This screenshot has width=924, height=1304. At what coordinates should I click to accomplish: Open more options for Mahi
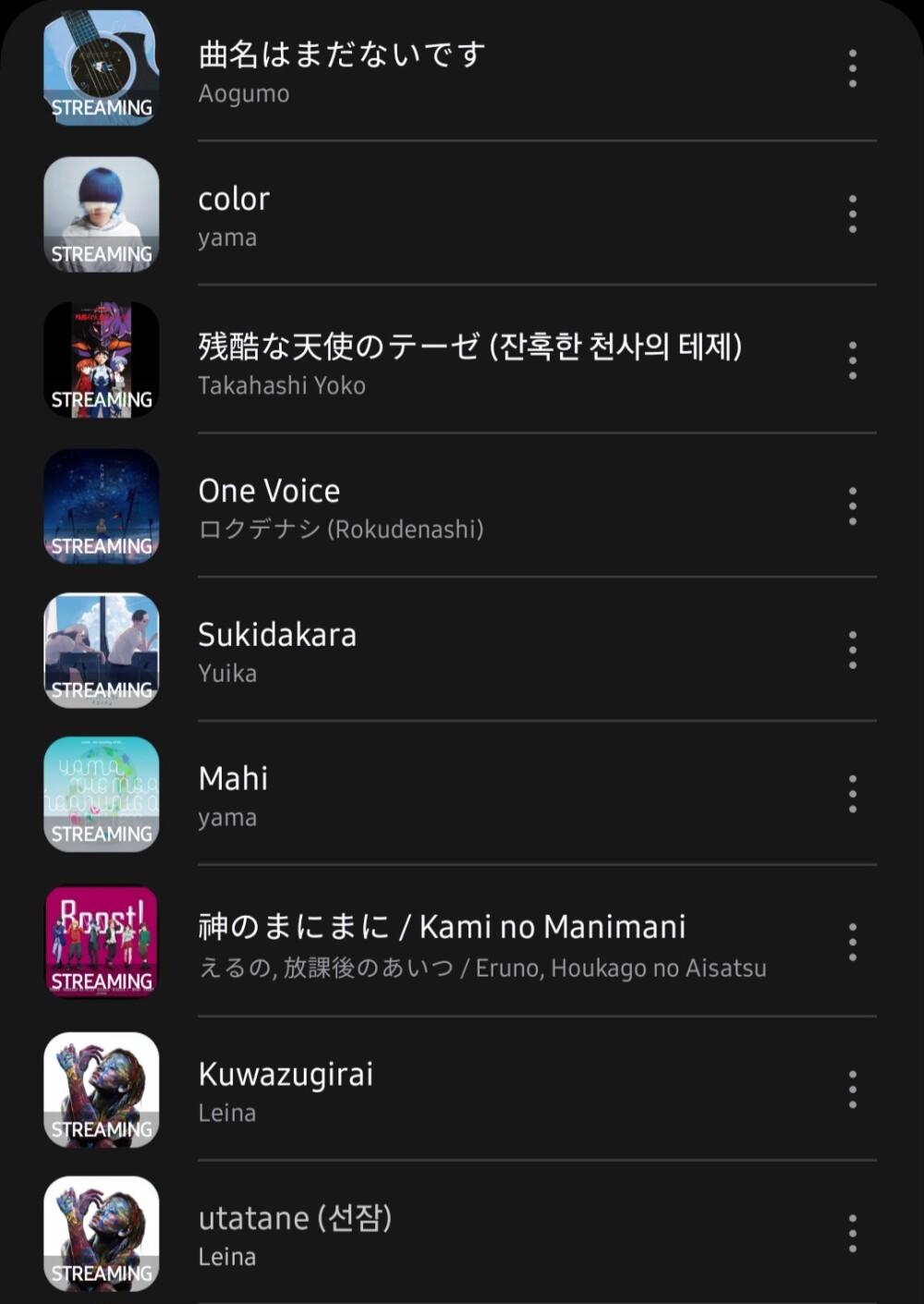[852, 795]
